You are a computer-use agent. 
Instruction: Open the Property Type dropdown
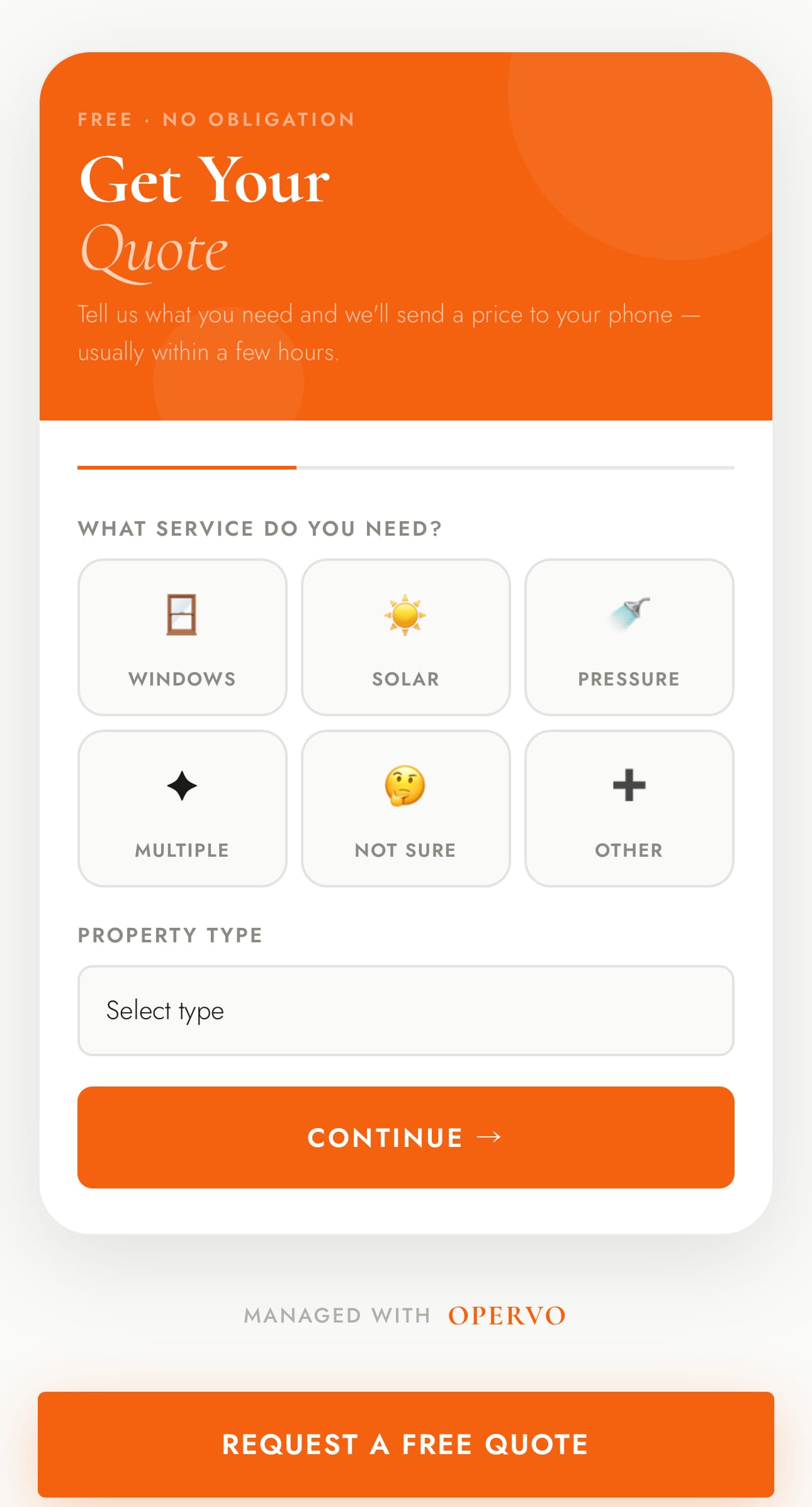406,1010
